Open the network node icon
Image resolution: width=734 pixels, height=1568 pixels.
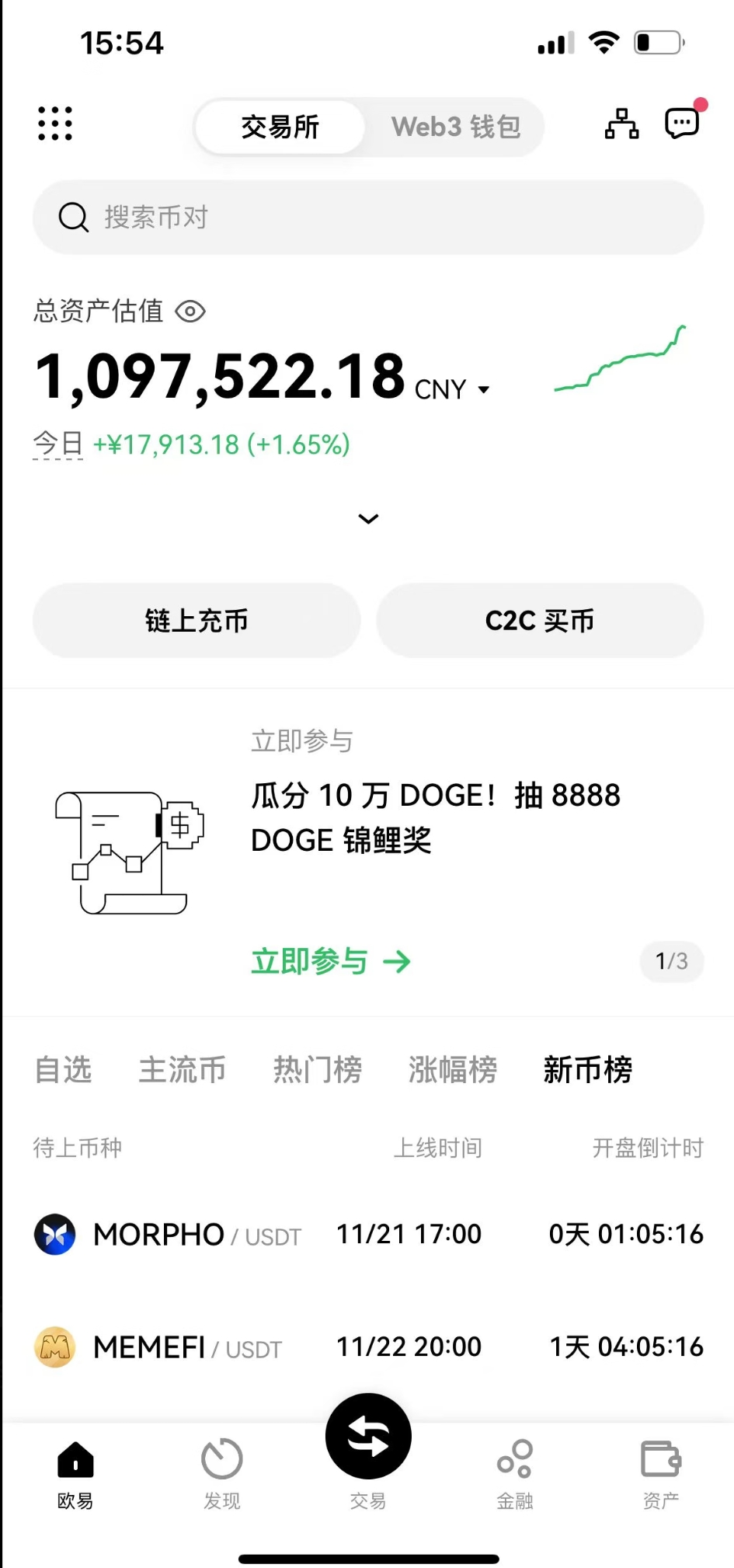point(621,124)
